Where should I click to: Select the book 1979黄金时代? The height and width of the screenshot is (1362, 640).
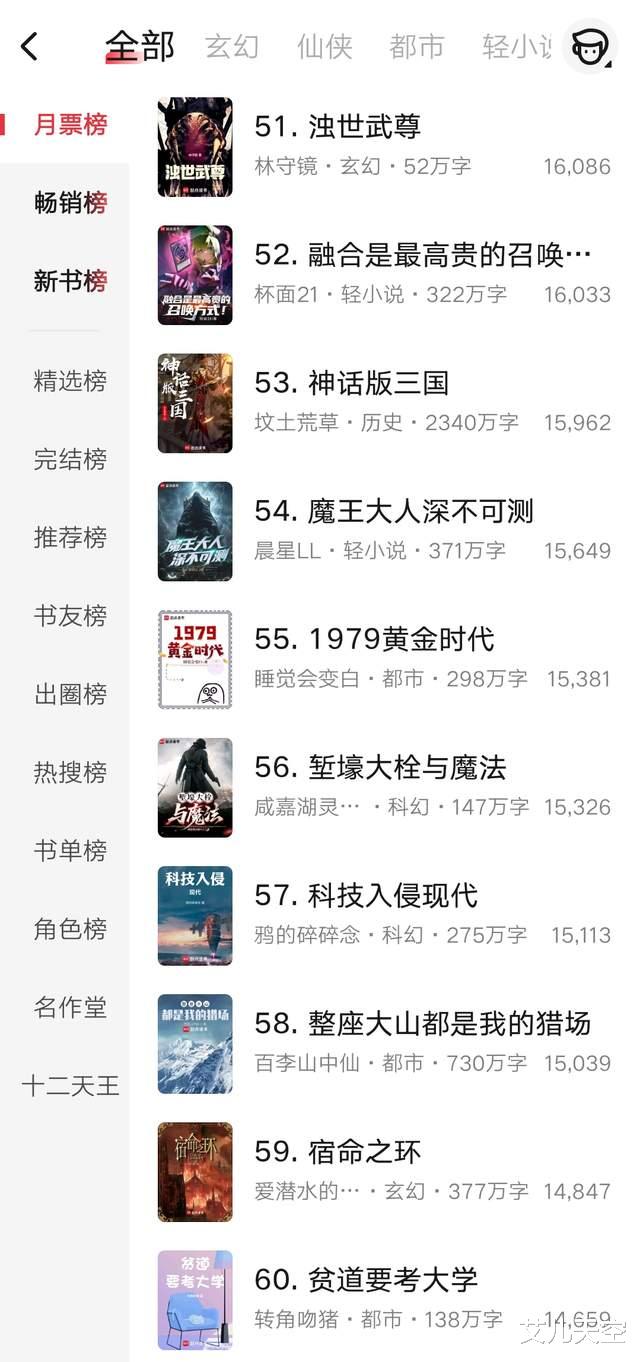point(373,639)
